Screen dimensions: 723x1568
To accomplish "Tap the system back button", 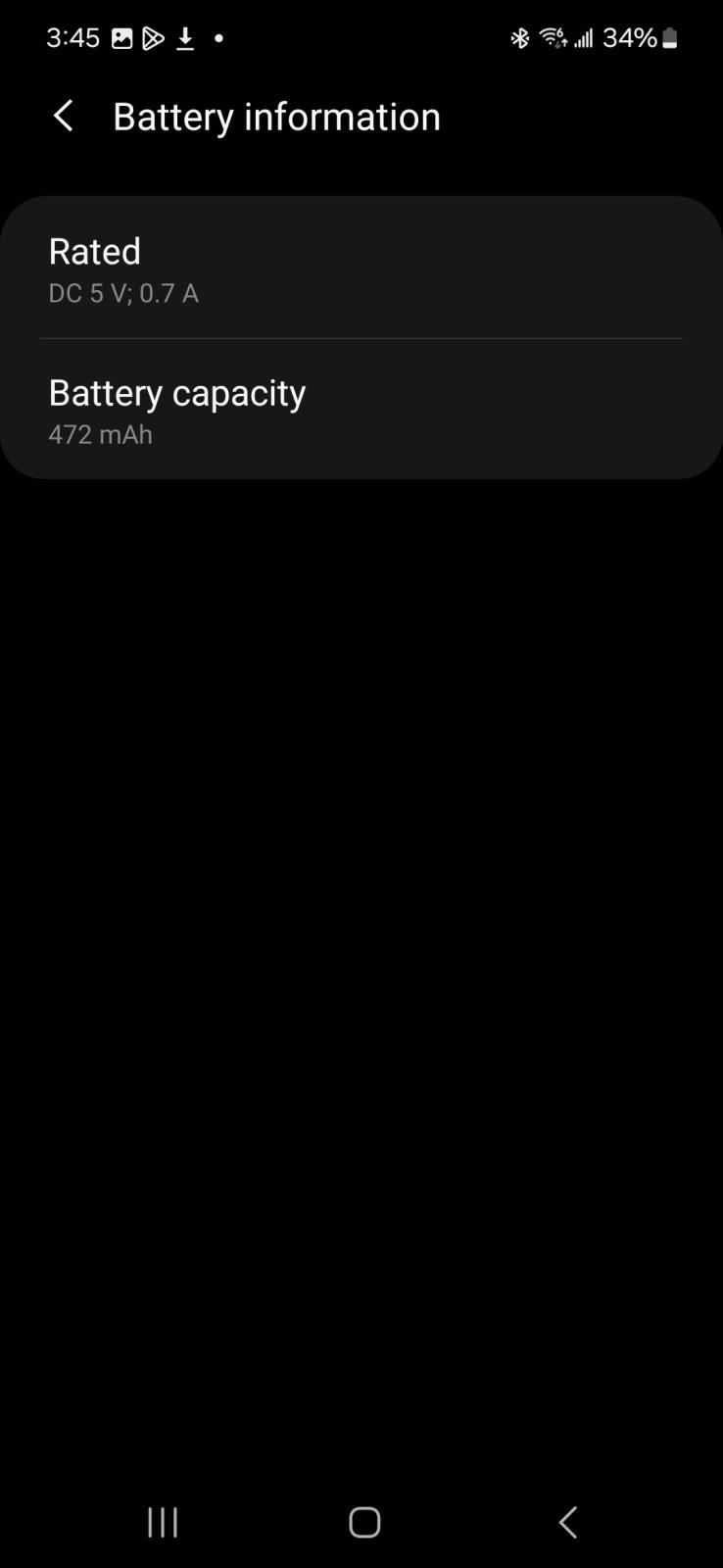I will point(567,1522).
